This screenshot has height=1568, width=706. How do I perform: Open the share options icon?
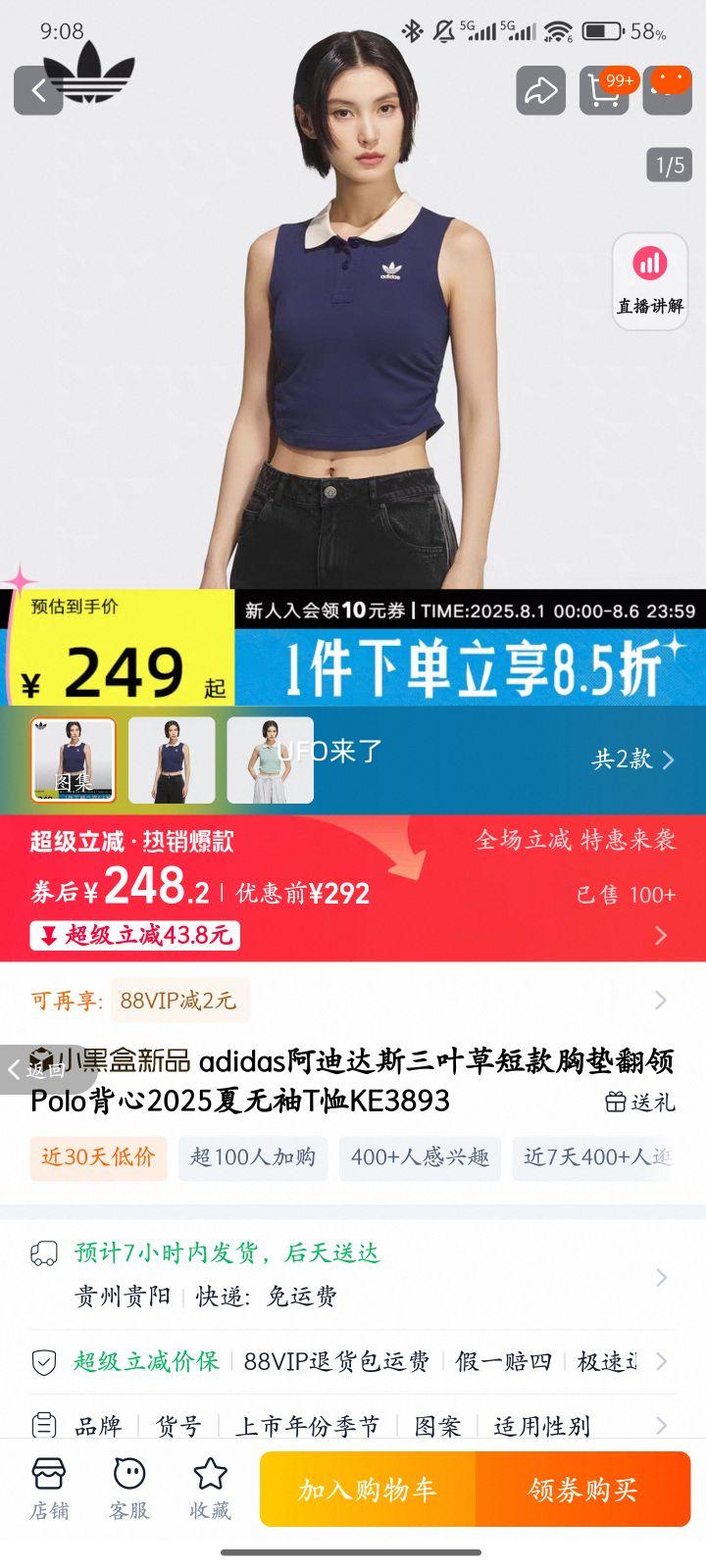[540, 90]
